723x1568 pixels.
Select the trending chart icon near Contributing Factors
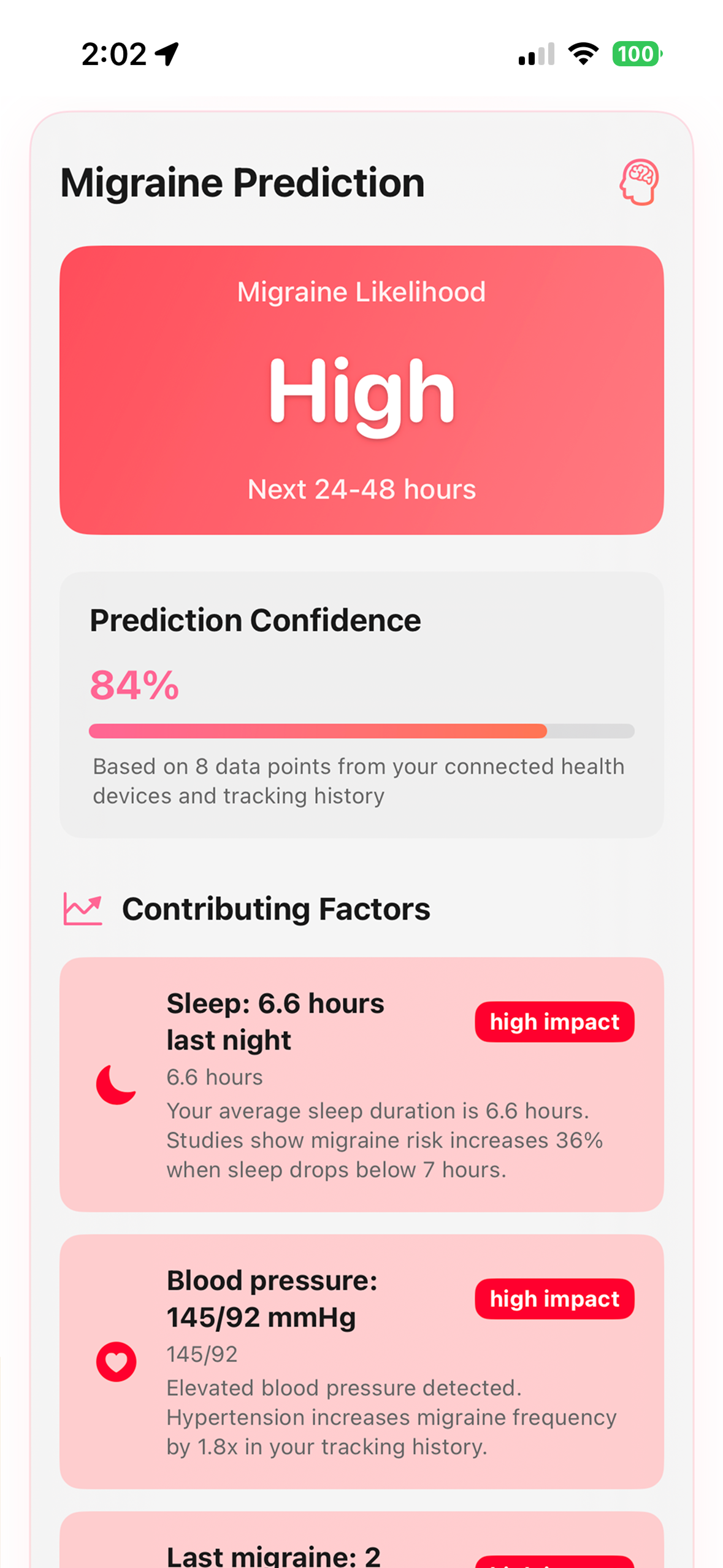point(83,907)
